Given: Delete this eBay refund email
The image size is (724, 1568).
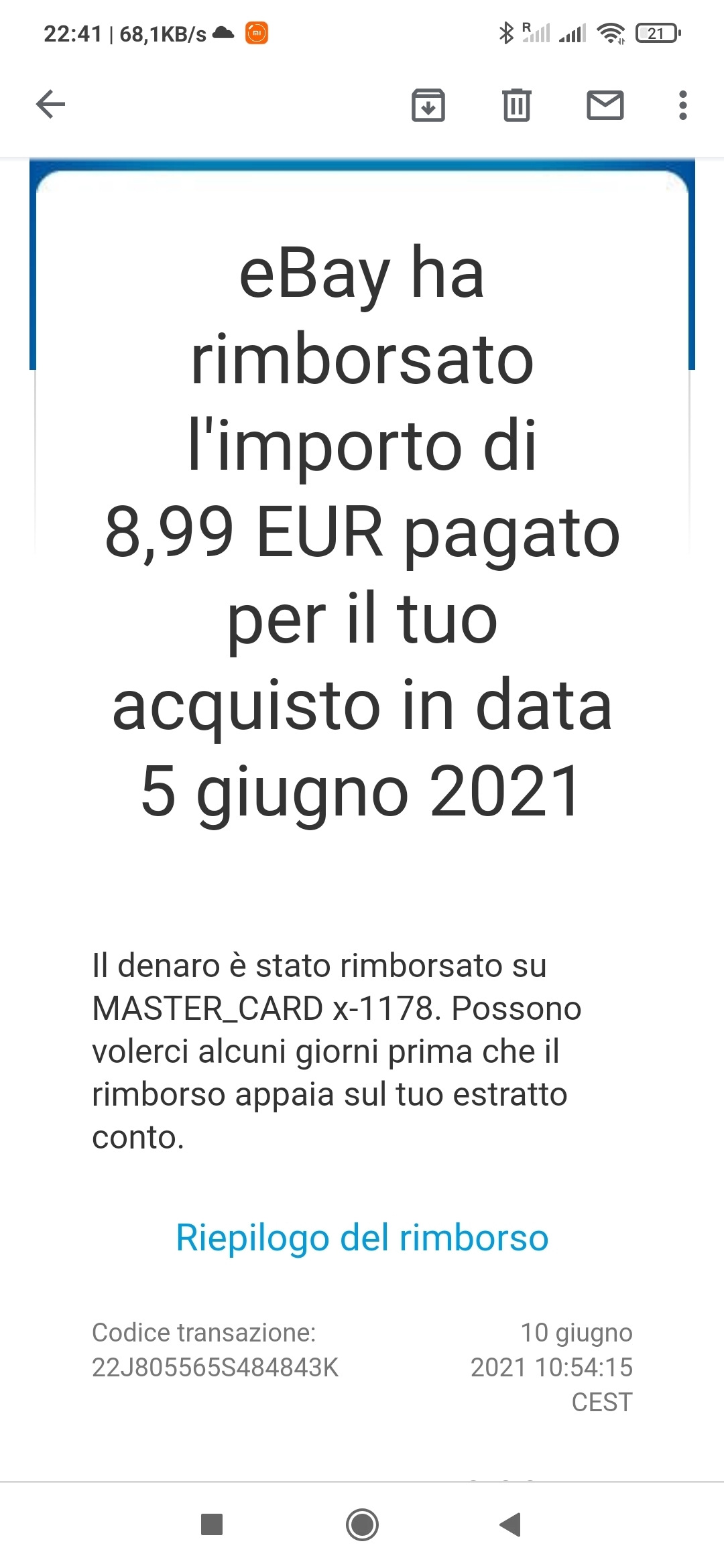Looking at the screenshot, I should point(516,105).
